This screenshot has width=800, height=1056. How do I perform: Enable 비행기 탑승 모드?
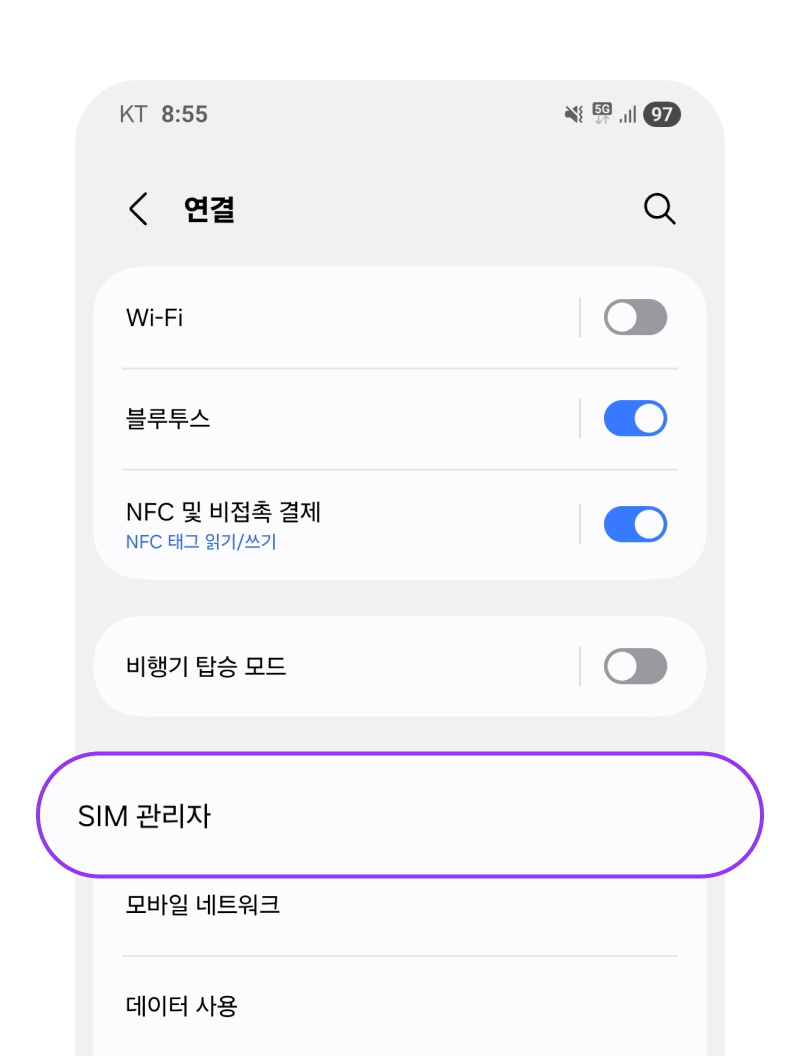point(635,666)
